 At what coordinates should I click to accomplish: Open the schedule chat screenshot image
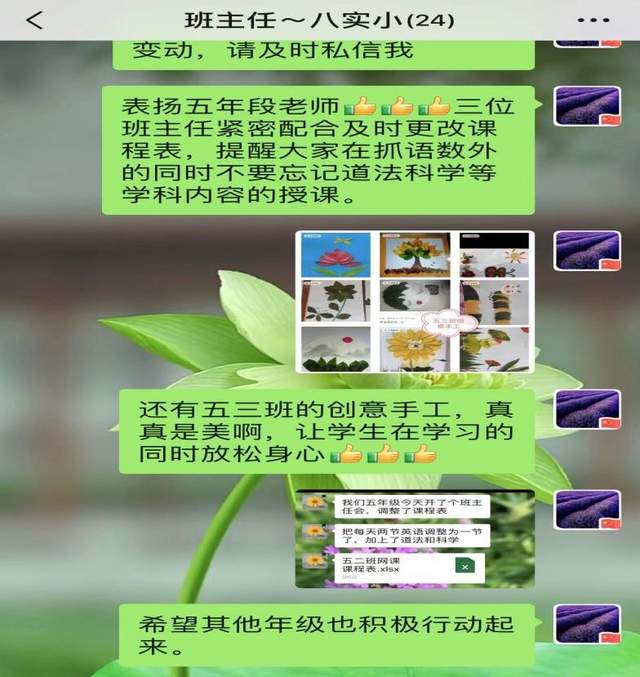[x=415, y=538]
